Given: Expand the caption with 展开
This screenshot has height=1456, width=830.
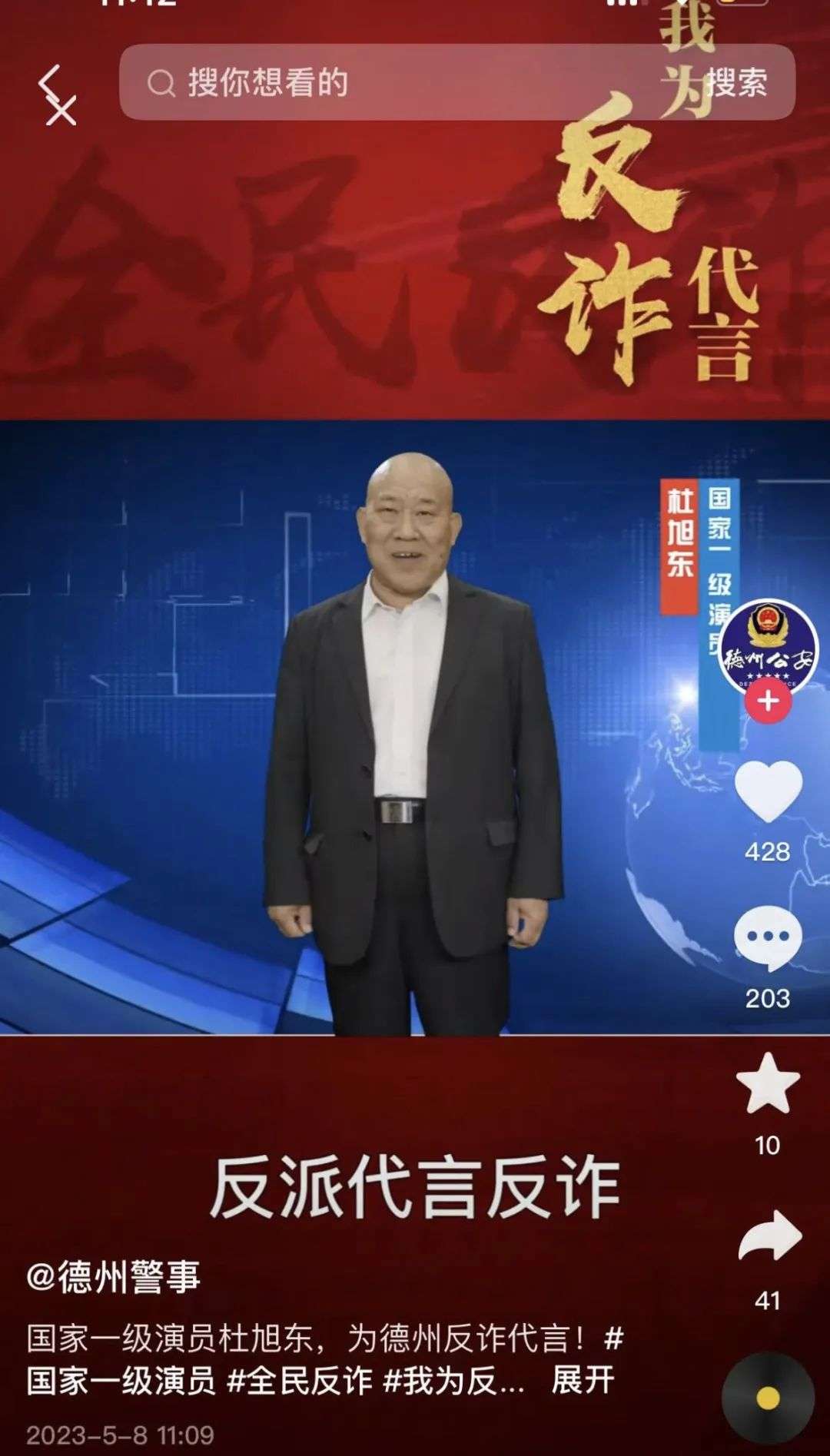Looking at the screenshot, I should tap(583, 1381).
